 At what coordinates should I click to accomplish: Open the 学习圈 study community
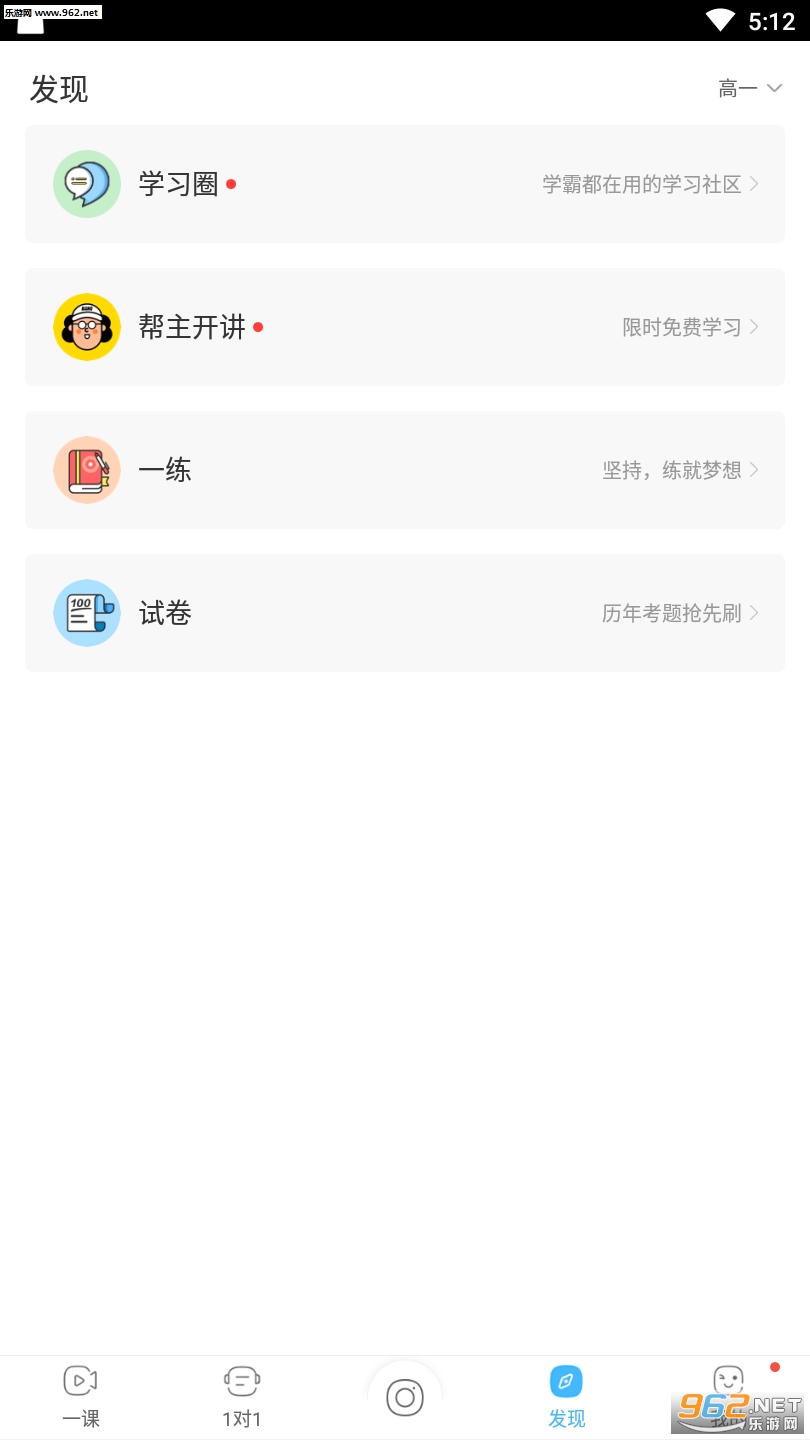(404, 184)
